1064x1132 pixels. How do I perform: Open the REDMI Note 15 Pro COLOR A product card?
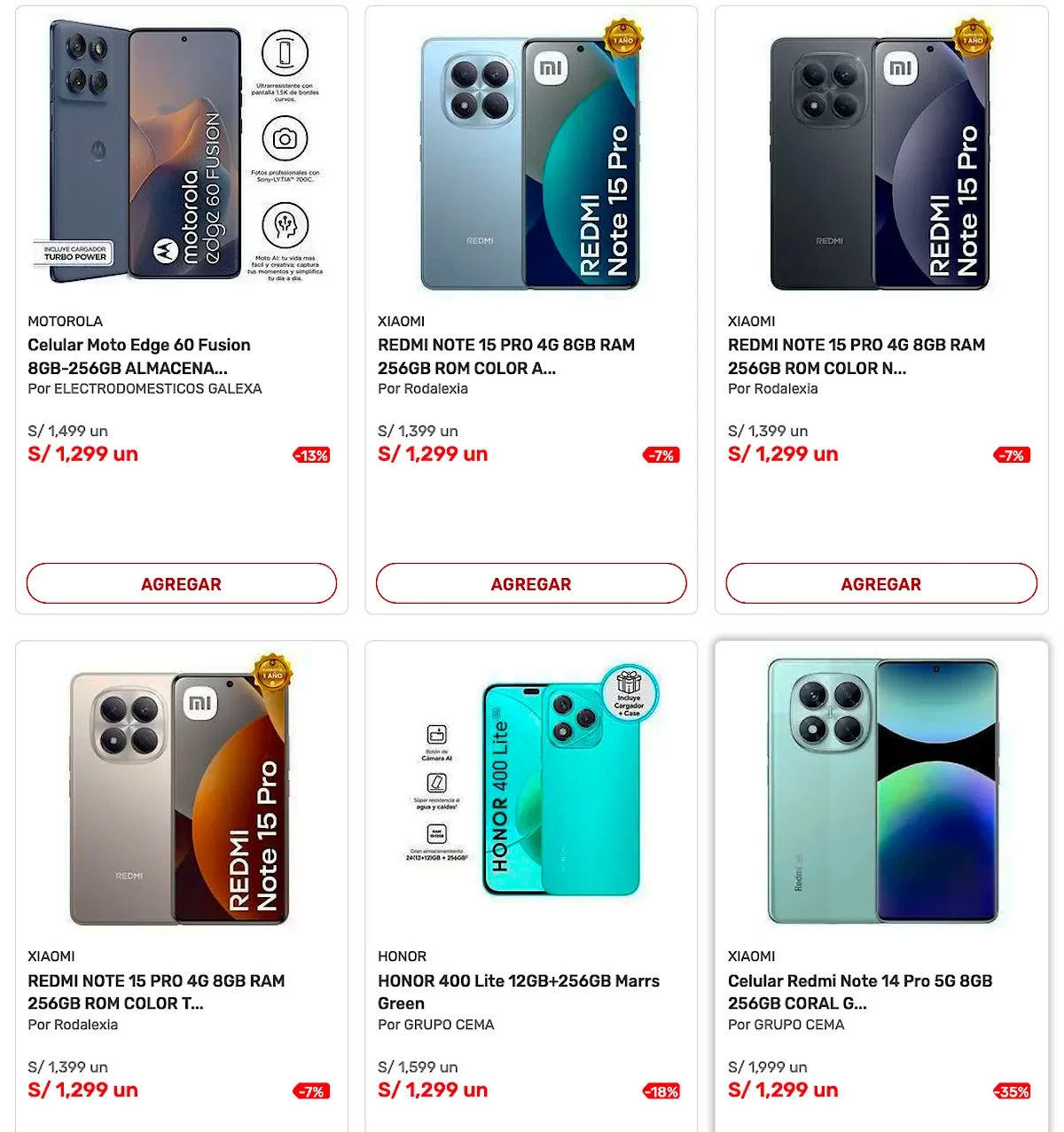pos(505,355)
